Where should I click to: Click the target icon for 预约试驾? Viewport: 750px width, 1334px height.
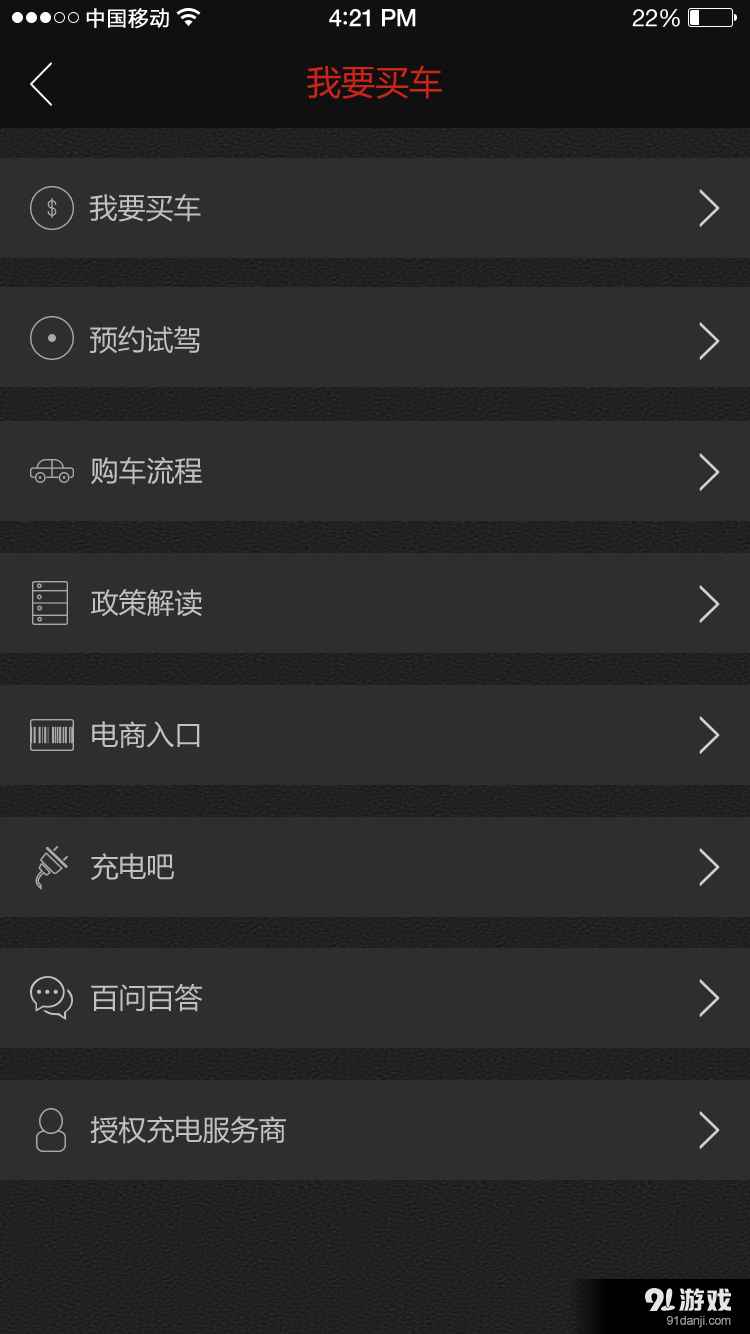(x=52, y=339)
